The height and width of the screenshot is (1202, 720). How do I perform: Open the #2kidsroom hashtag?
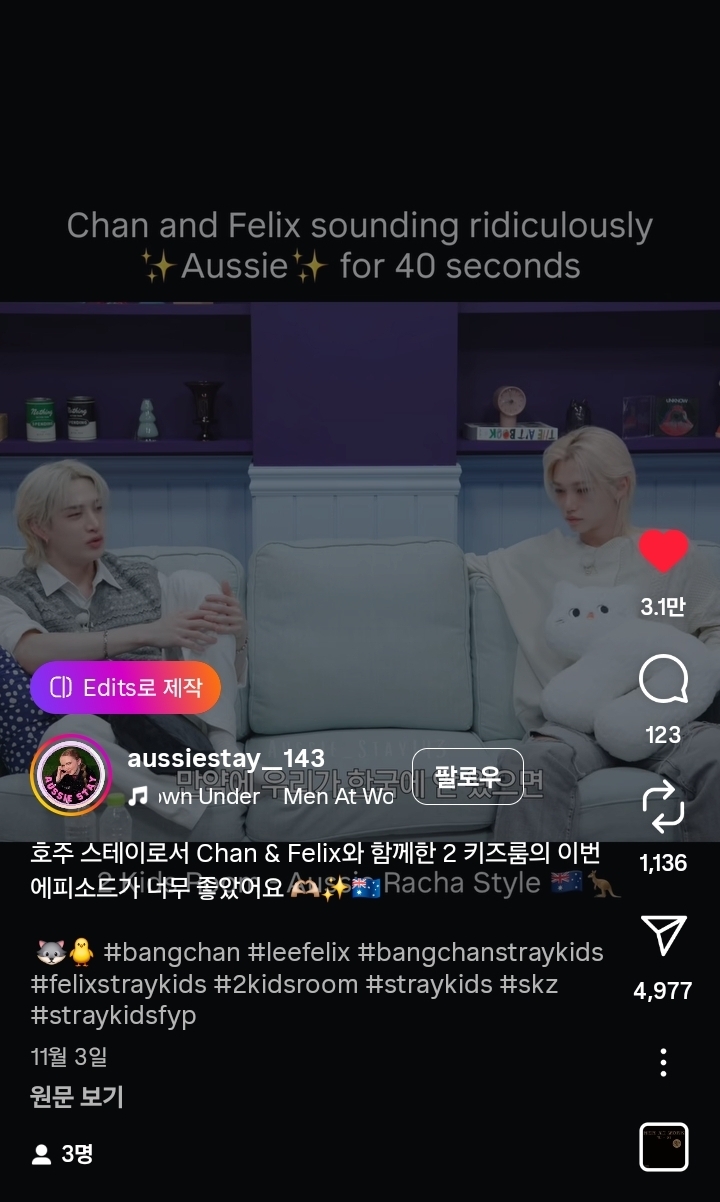[x=286, y=984]
